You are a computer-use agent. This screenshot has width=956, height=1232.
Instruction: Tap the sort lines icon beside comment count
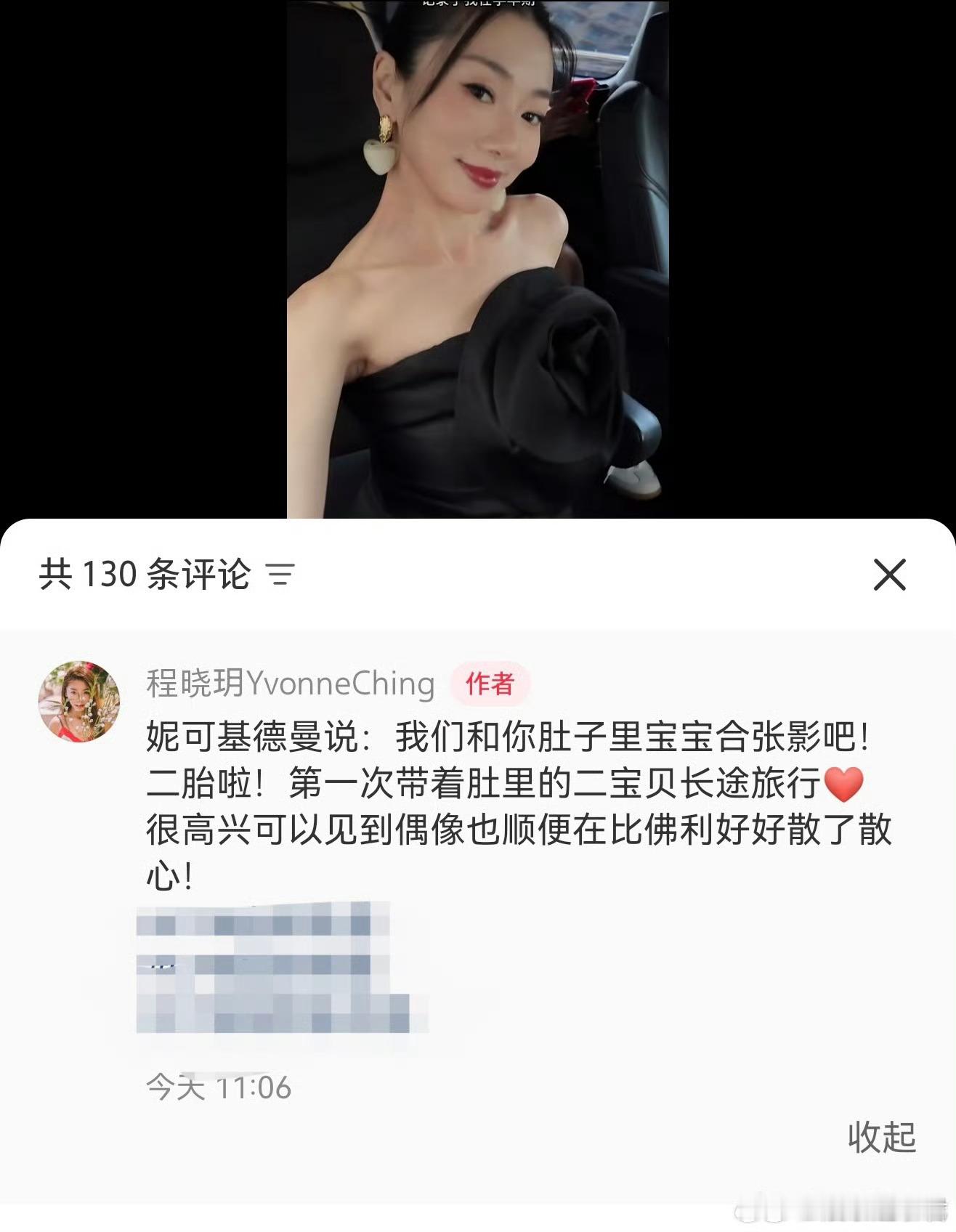pyautogui.click(x=278, y=574)
